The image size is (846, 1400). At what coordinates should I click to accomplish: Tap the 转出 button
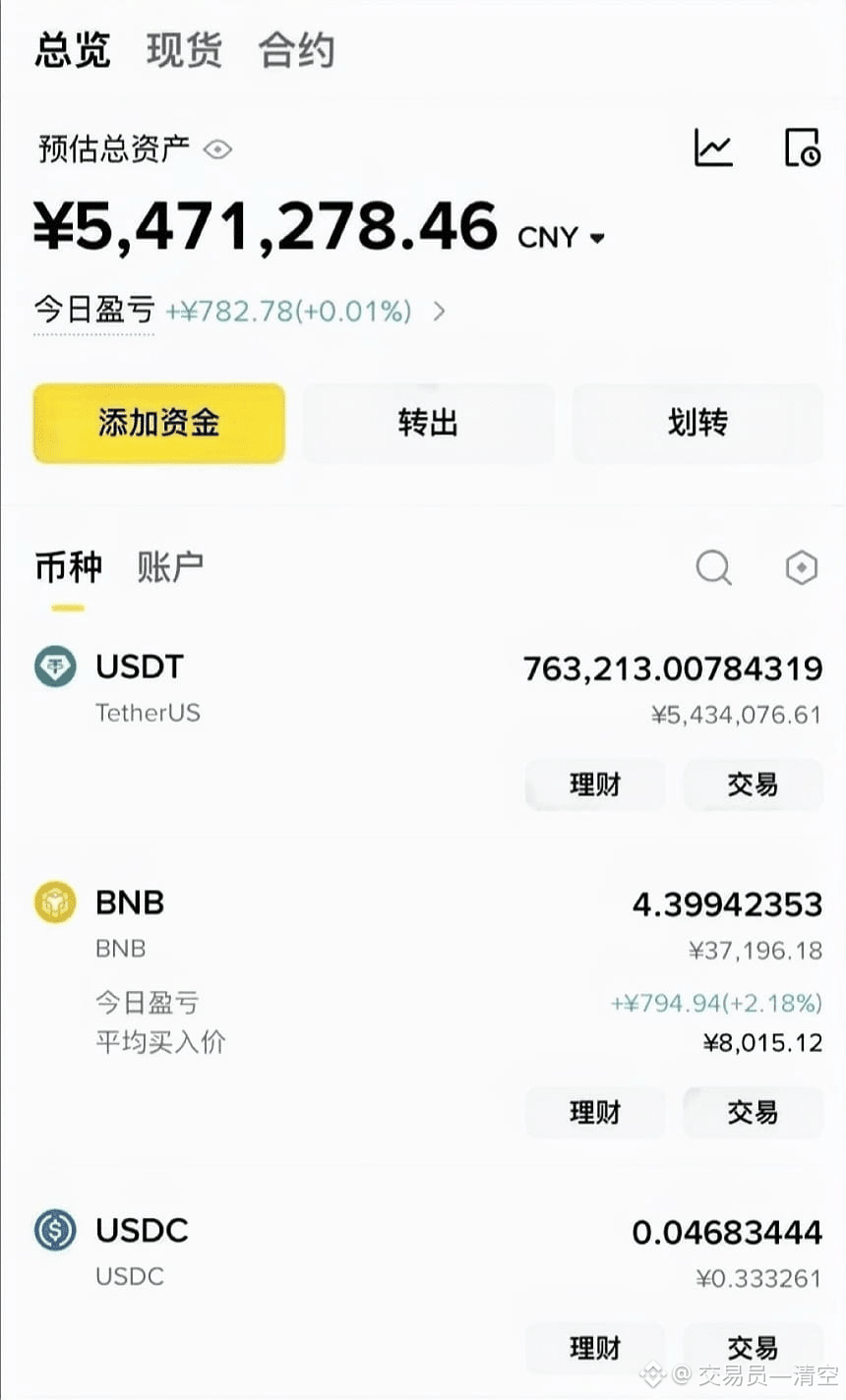(428, 424)
